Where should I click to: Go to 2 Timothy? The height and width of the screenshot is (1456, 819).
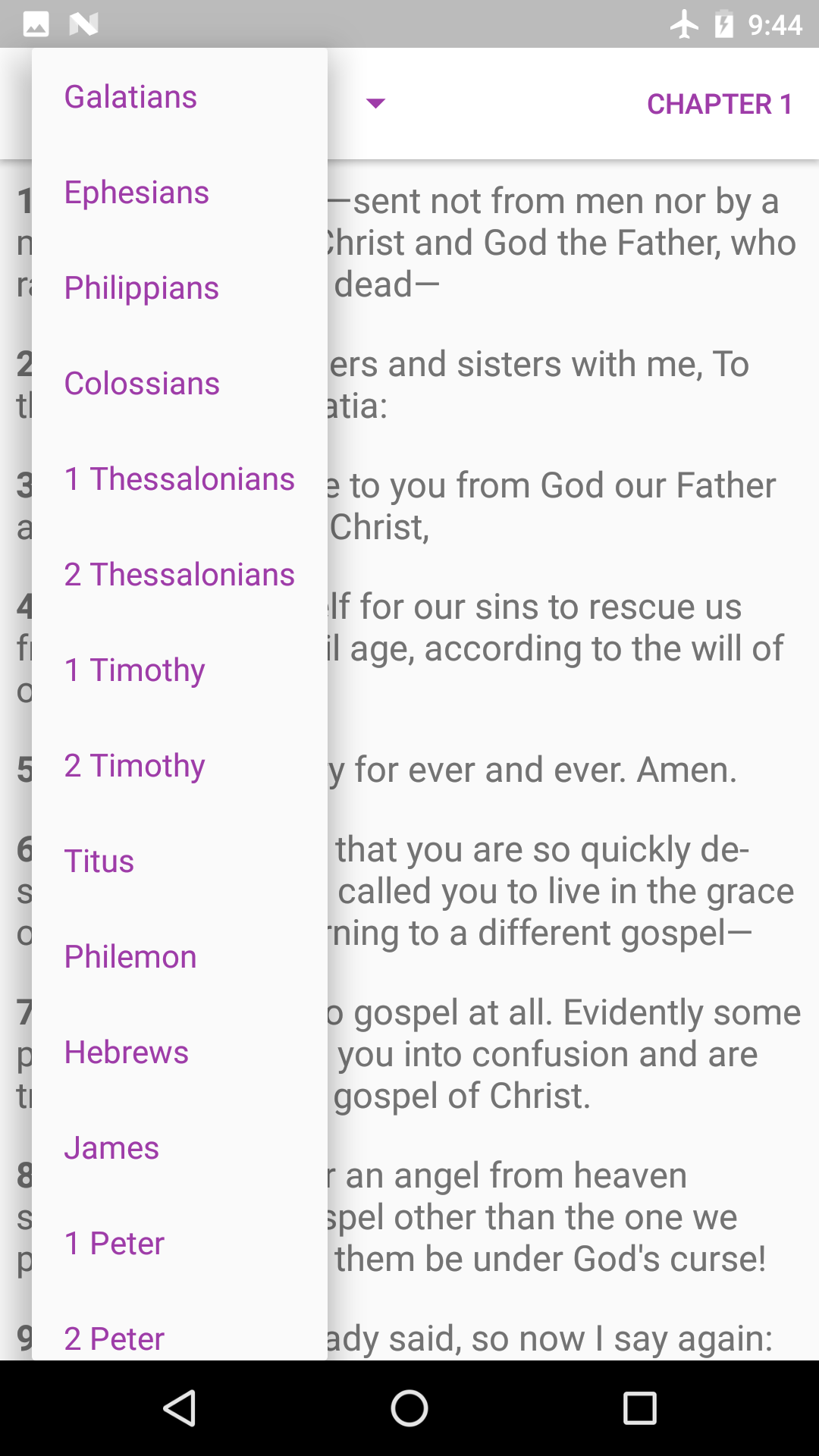[180, 766]
